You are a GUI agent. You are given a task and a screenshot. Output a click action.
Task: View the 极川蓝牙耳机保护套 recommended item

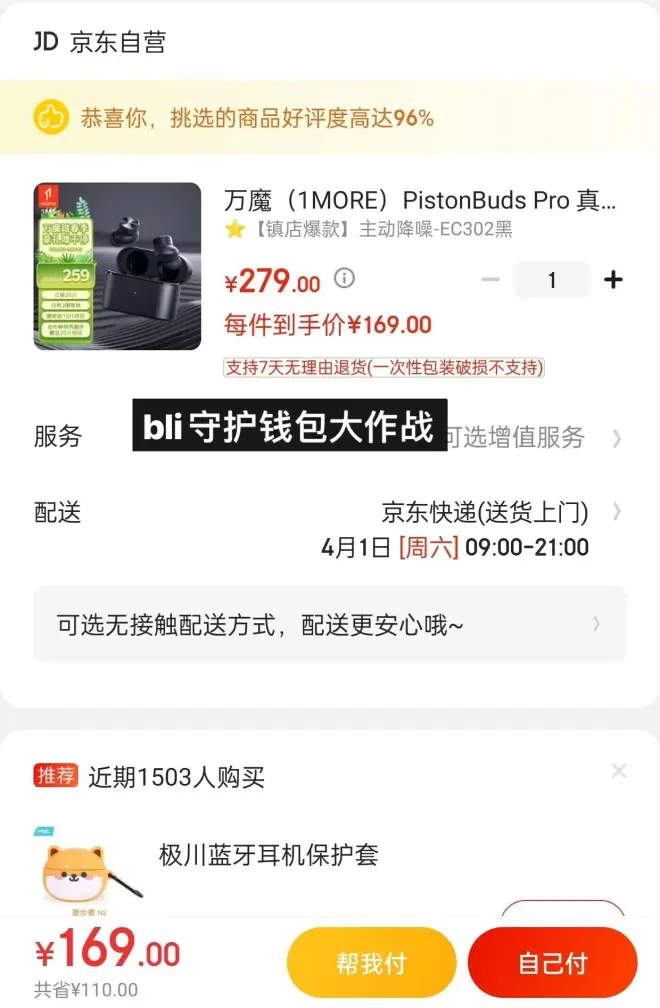(x=269, y=856)
